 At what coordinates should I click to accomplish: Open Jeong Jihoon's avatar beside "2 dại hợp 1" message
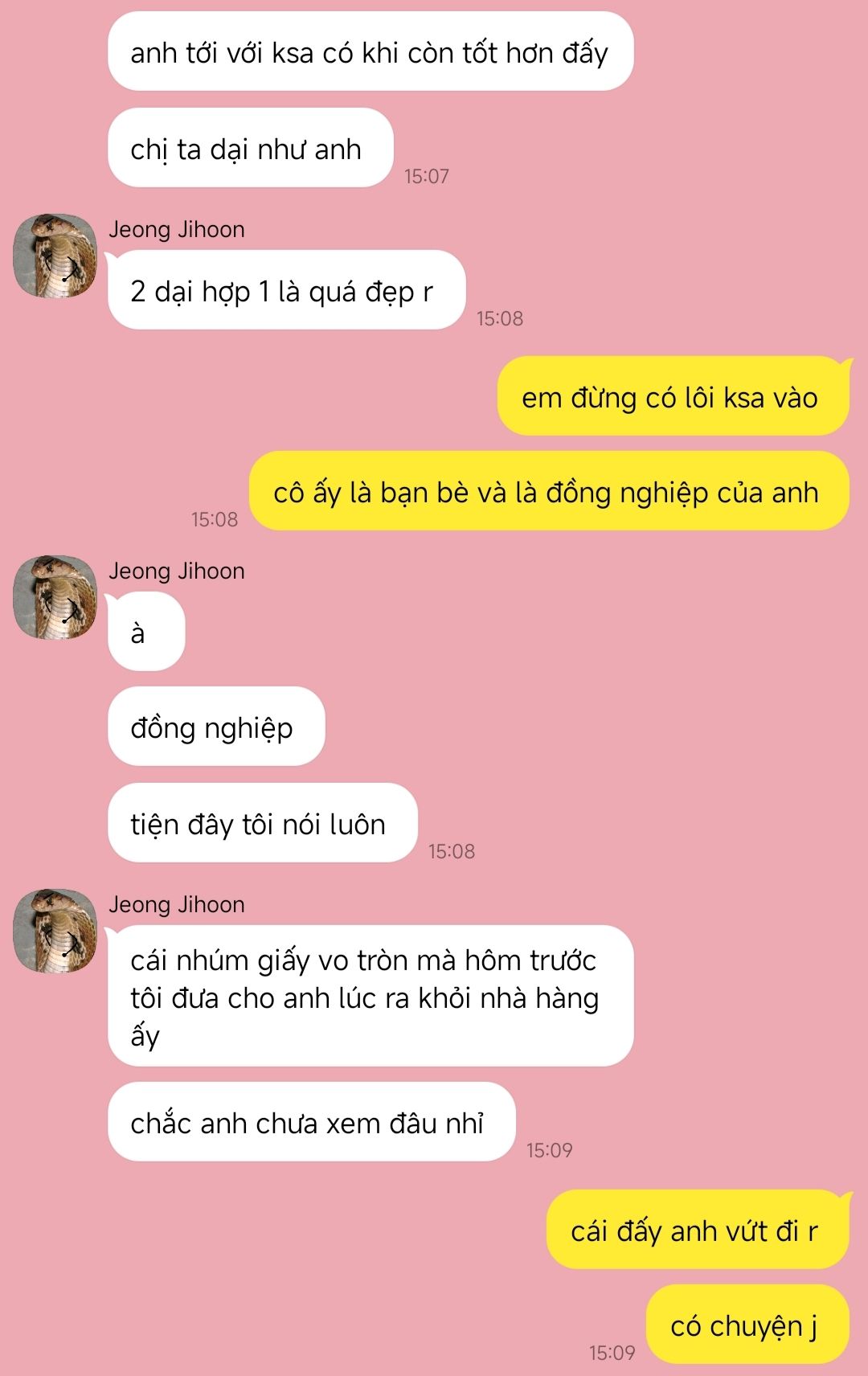(55, 256)
